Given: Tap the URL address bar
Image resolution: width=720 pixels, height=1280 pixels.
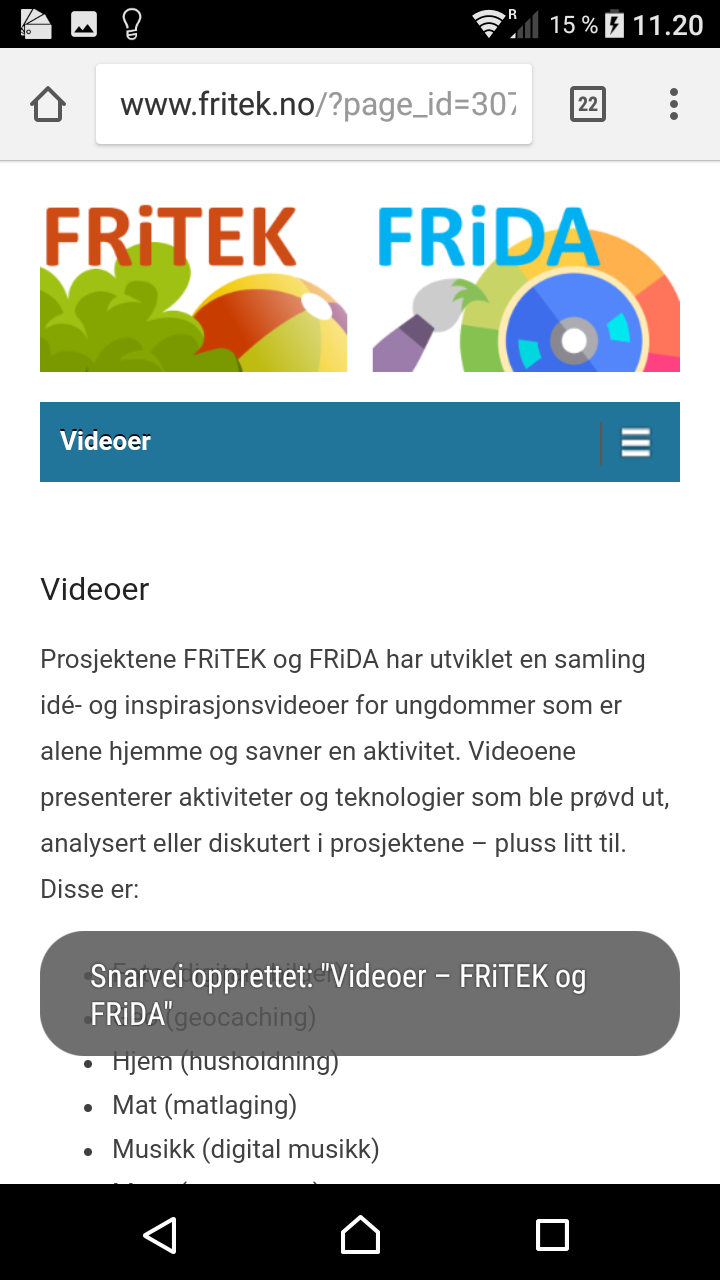Looking at the screenshot, I should tap(314, 104).
